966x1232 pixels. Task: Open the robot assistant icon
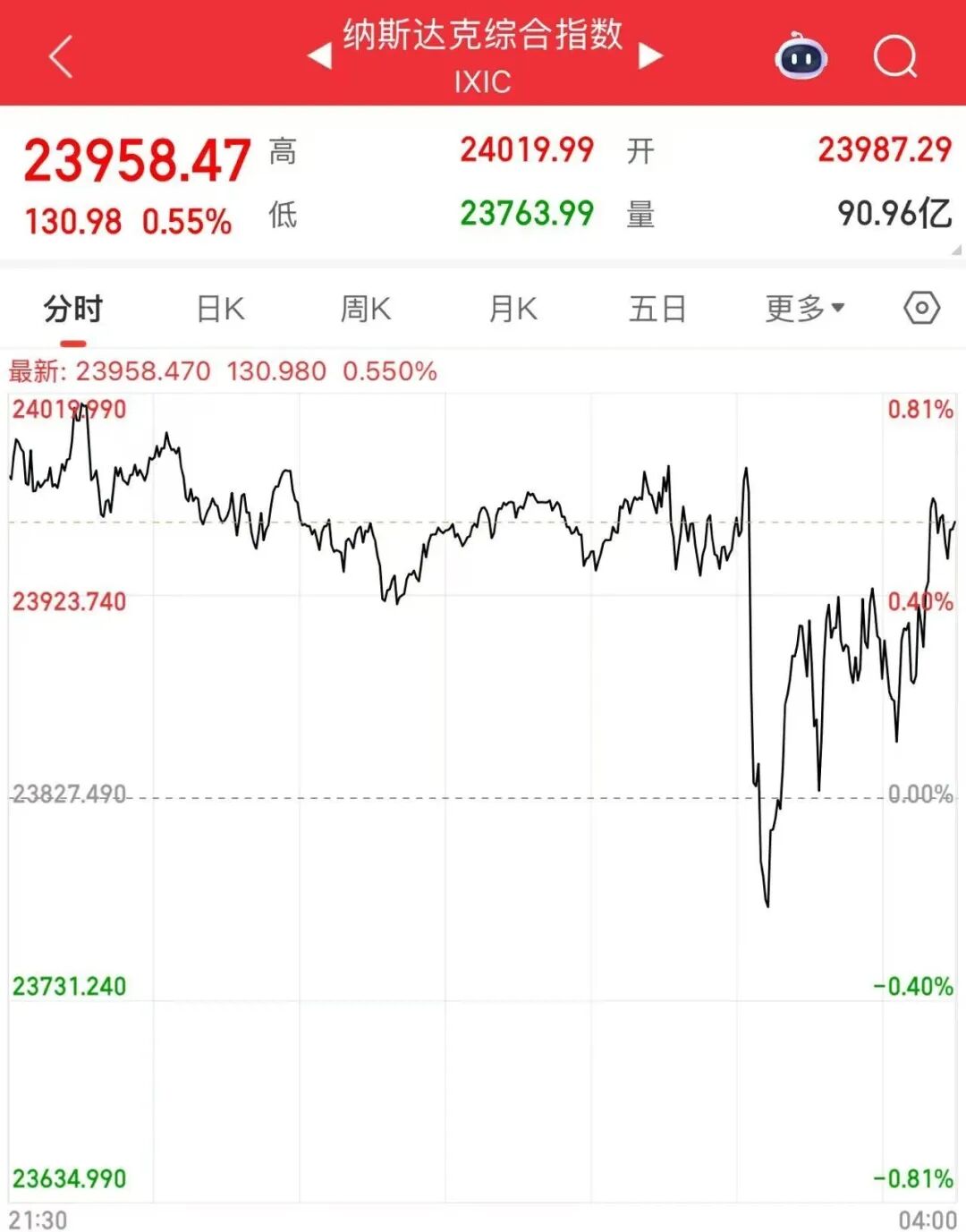pos(800,56)
